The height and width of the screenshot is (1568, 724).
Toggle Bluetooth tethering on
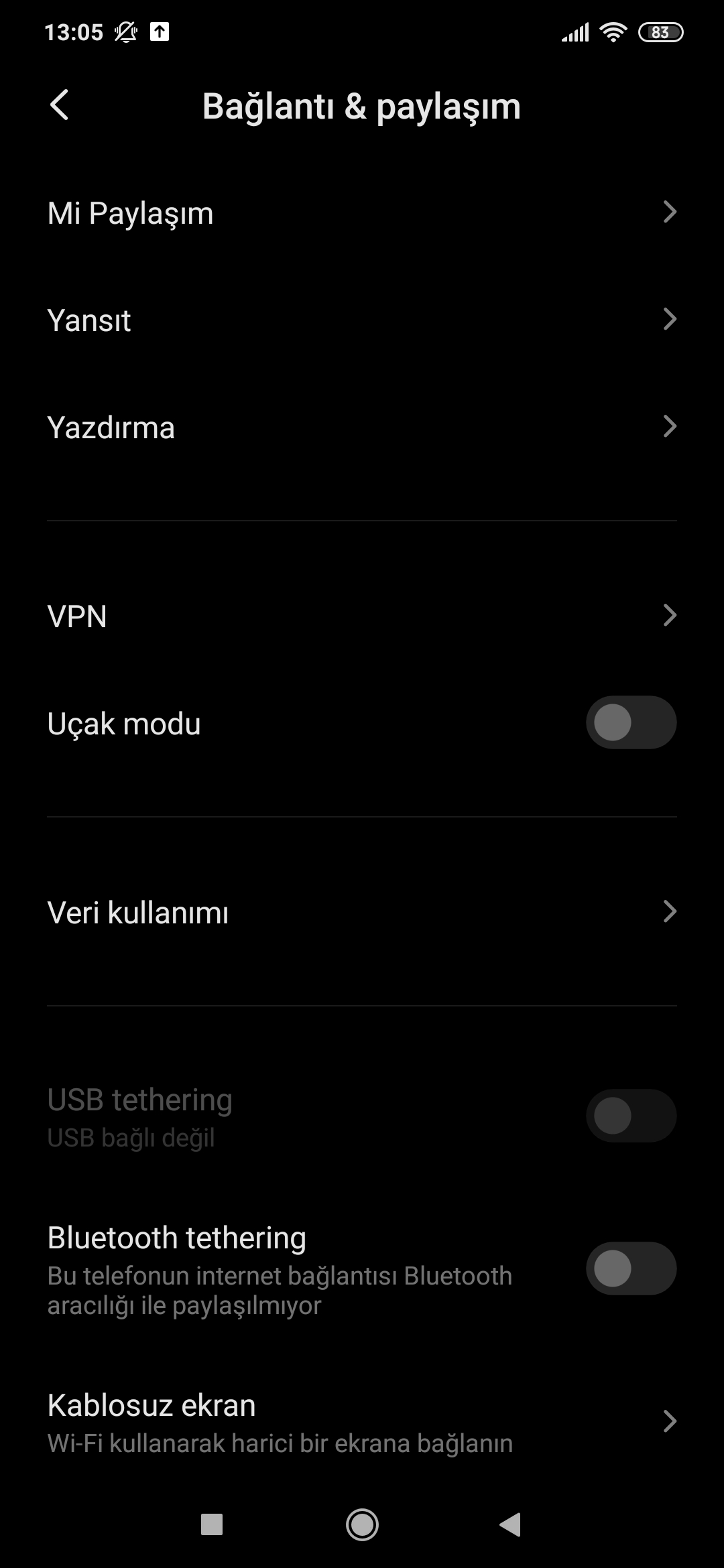point(631,1268)
